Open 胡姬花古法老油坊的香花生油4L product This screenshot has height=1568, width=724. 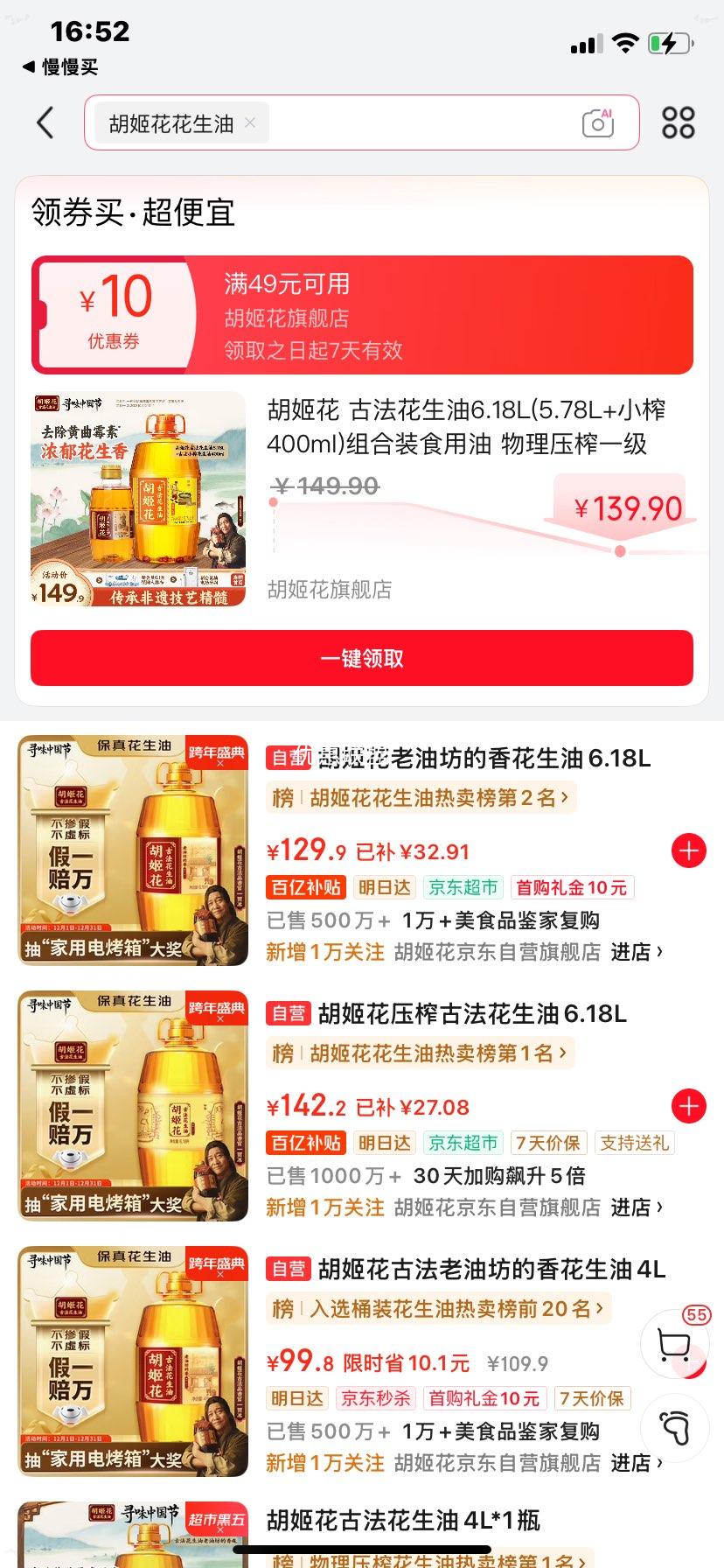[491, 1269]
